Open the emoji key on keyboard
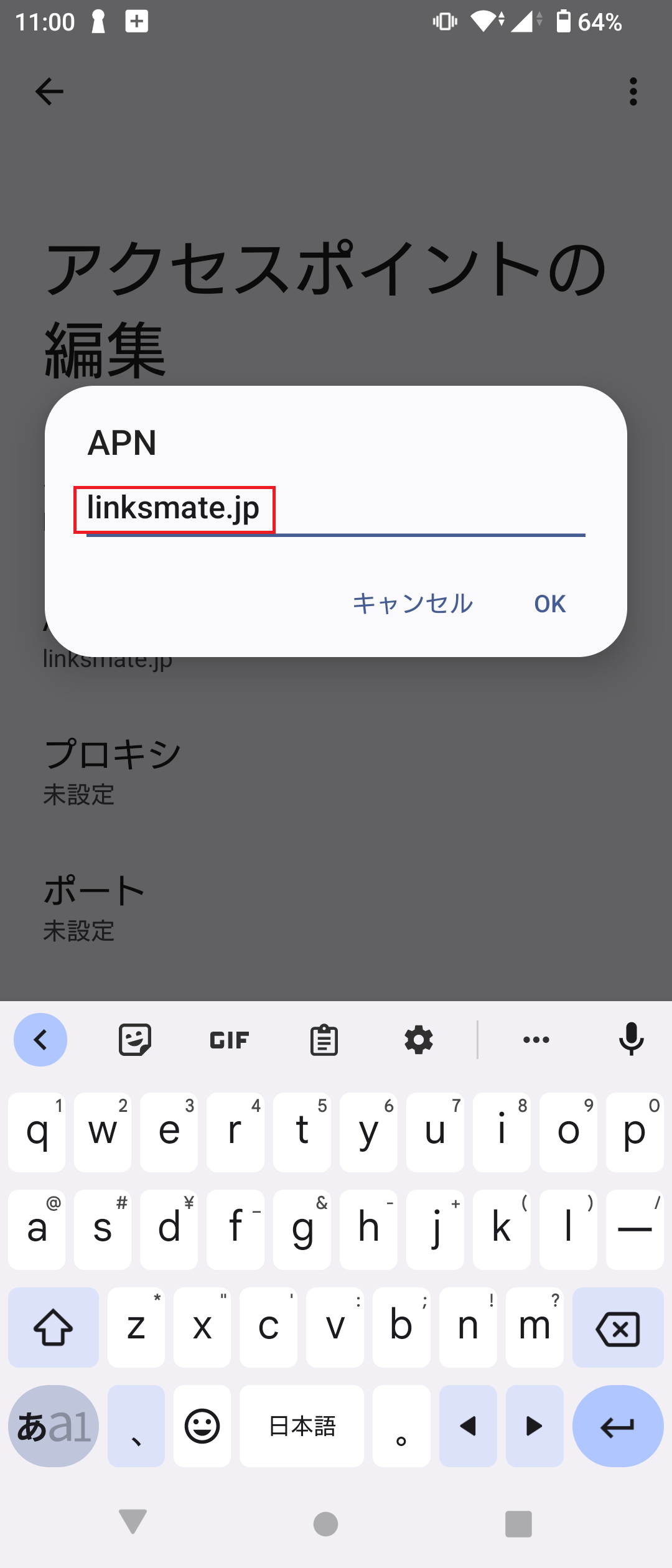The image size is (672, 1568). pos(202,1426)
